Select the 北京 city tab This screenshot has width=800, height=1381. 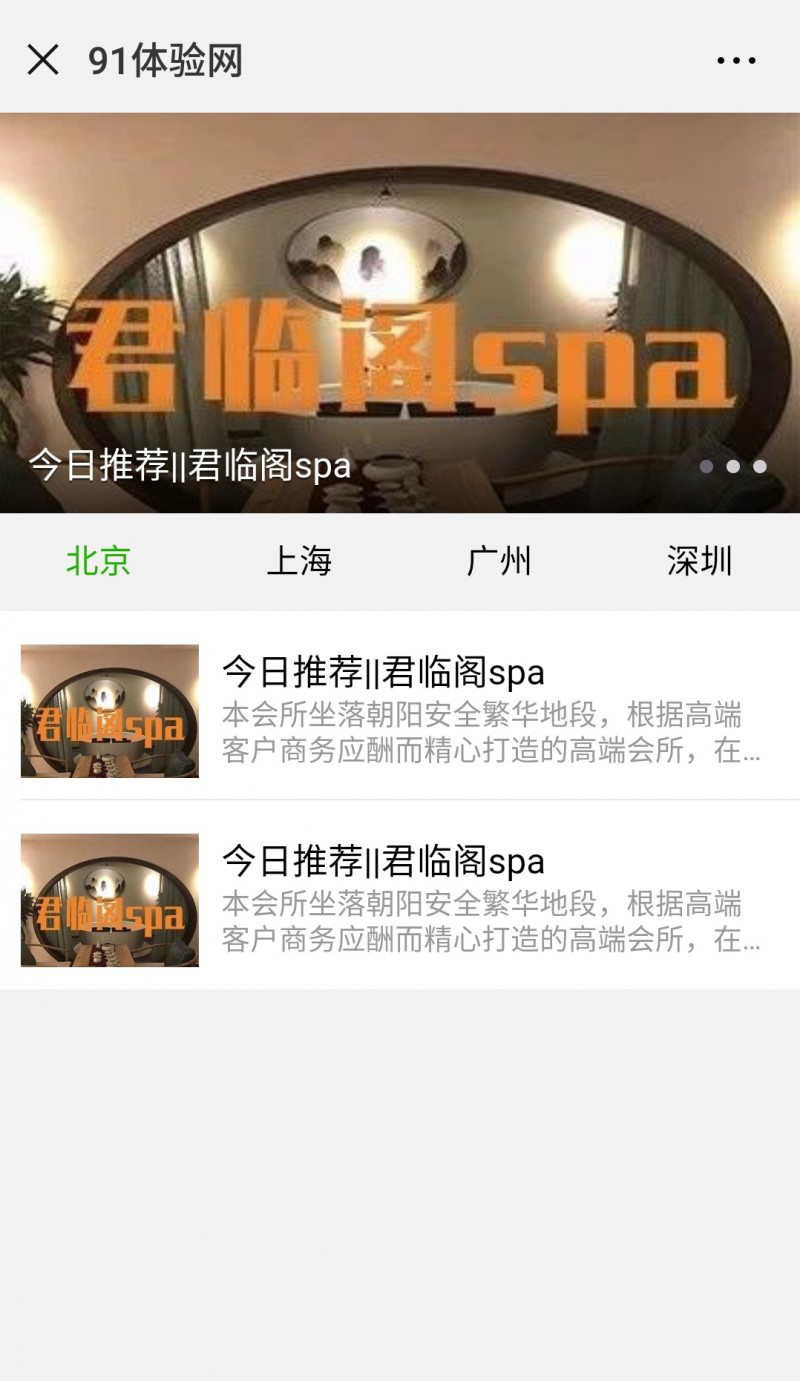(x=99, y=562)
